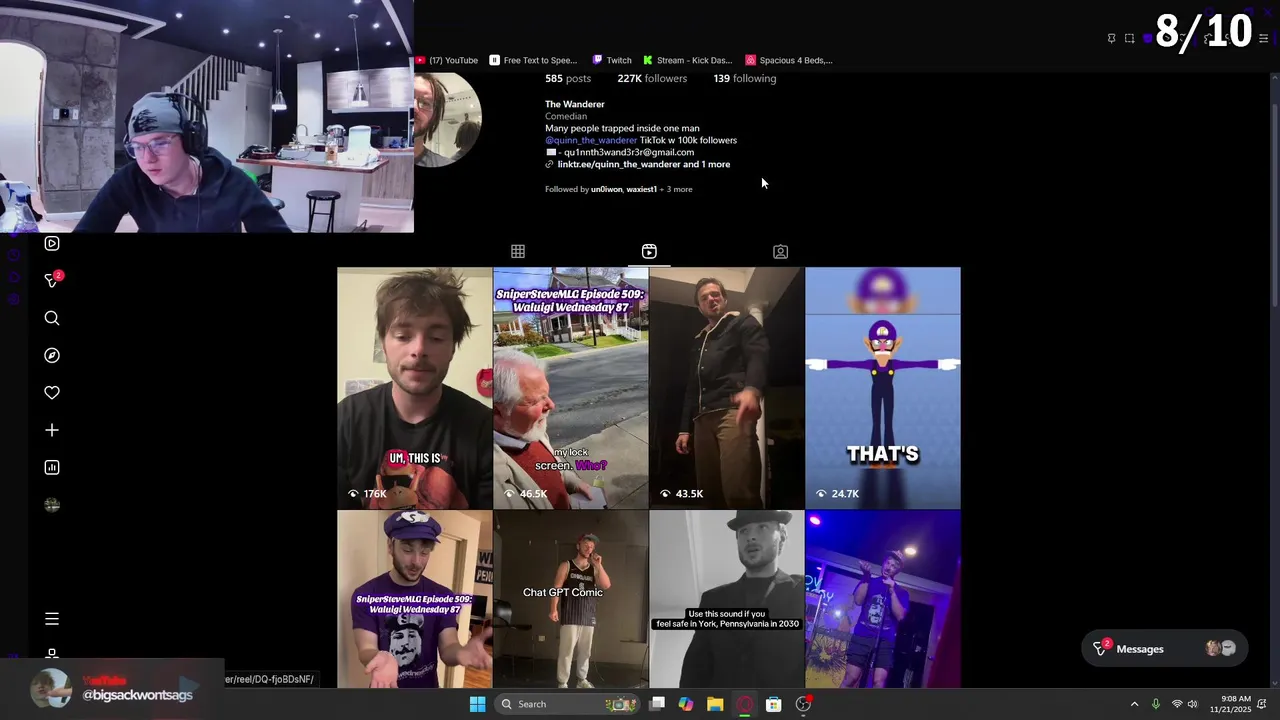This screenshot has height=720, width=1280.
Task: Open the reel with 46.5K views
Action: click(x=570, y=388)
